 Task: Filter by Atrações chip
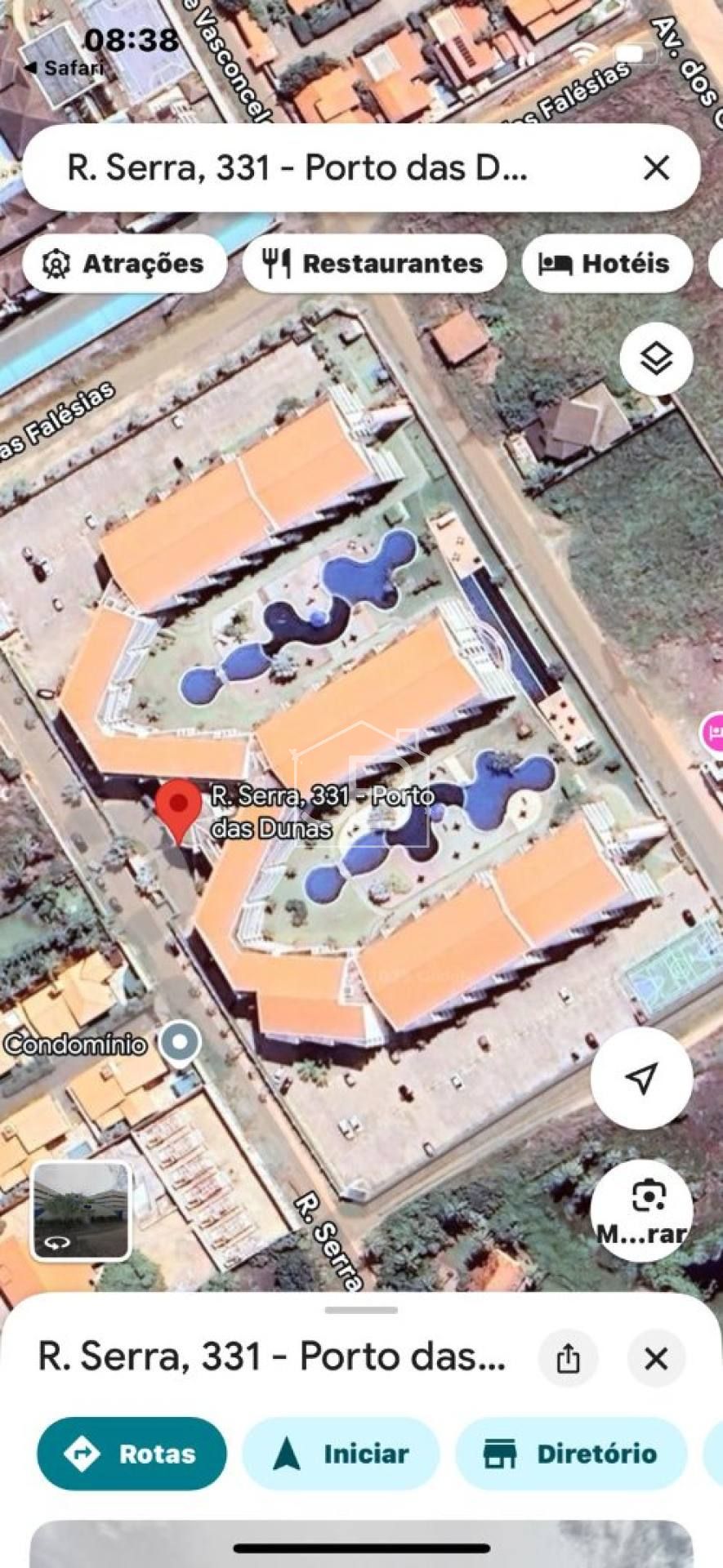click(x=124, y=264)
